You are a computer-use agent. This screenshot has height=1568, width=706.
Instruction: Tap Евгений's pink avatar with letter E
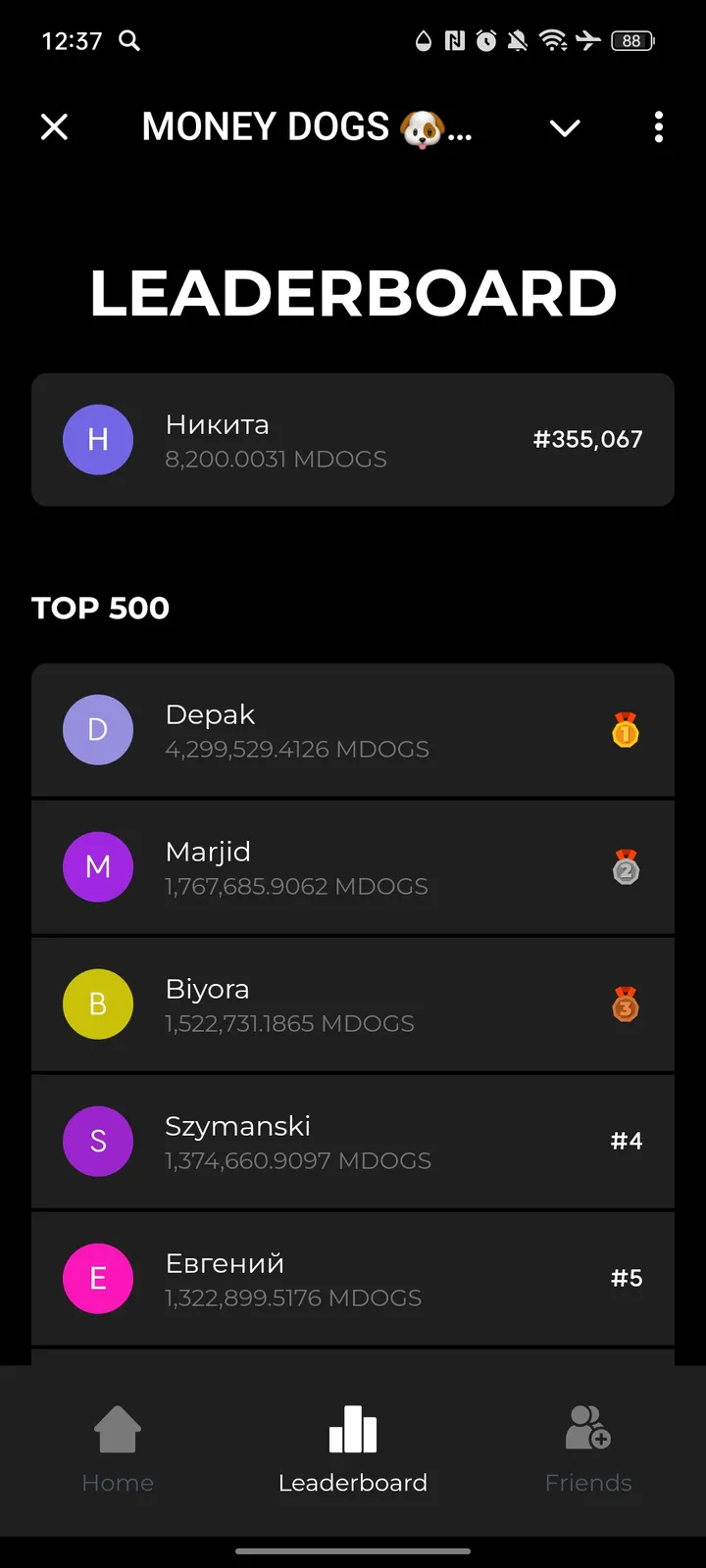(x=98, y=1279)
